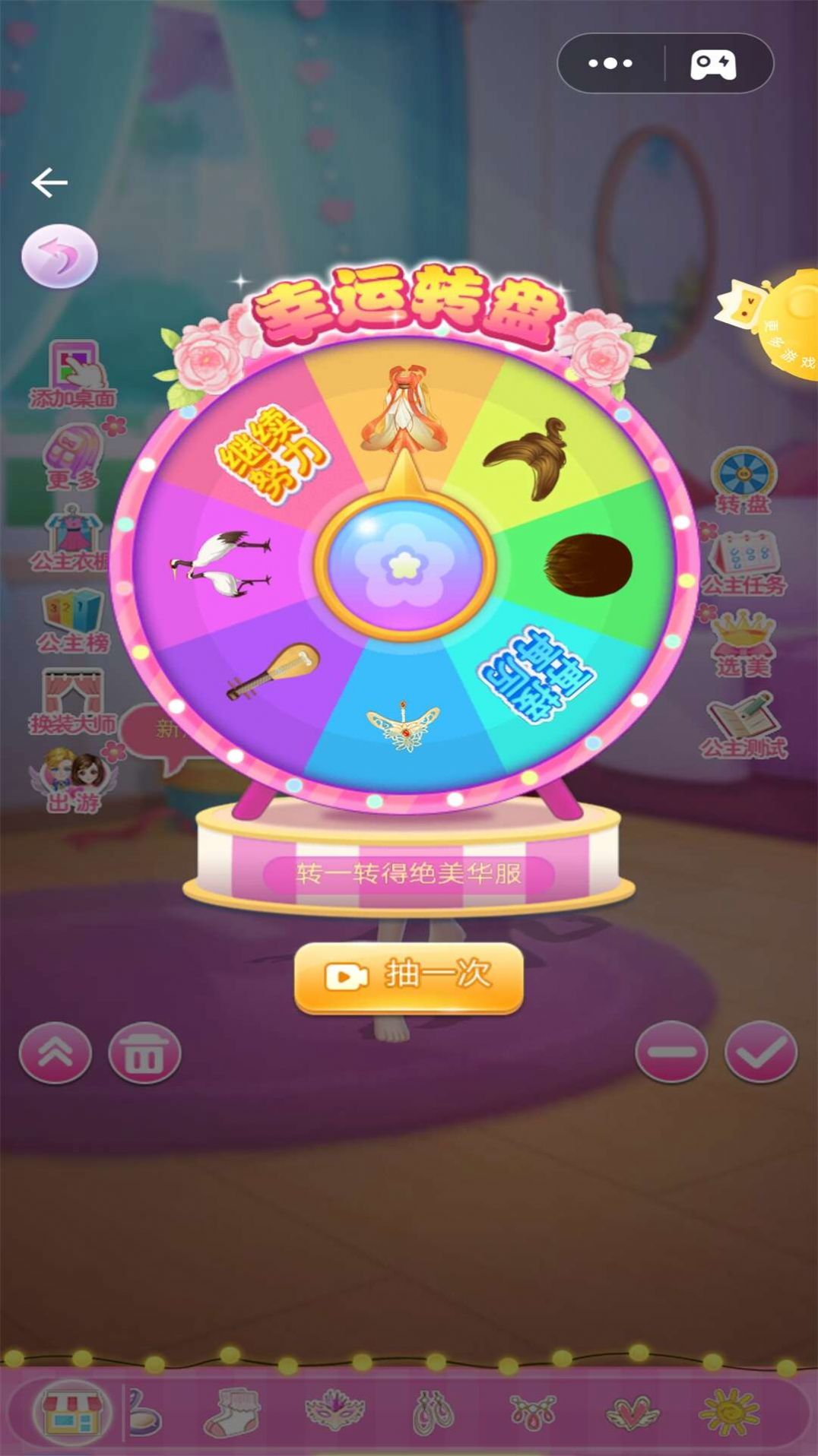Screen dimensions: 818x1456
Task: Tap the trash can delete button
Action: (x=144, y=1053)
